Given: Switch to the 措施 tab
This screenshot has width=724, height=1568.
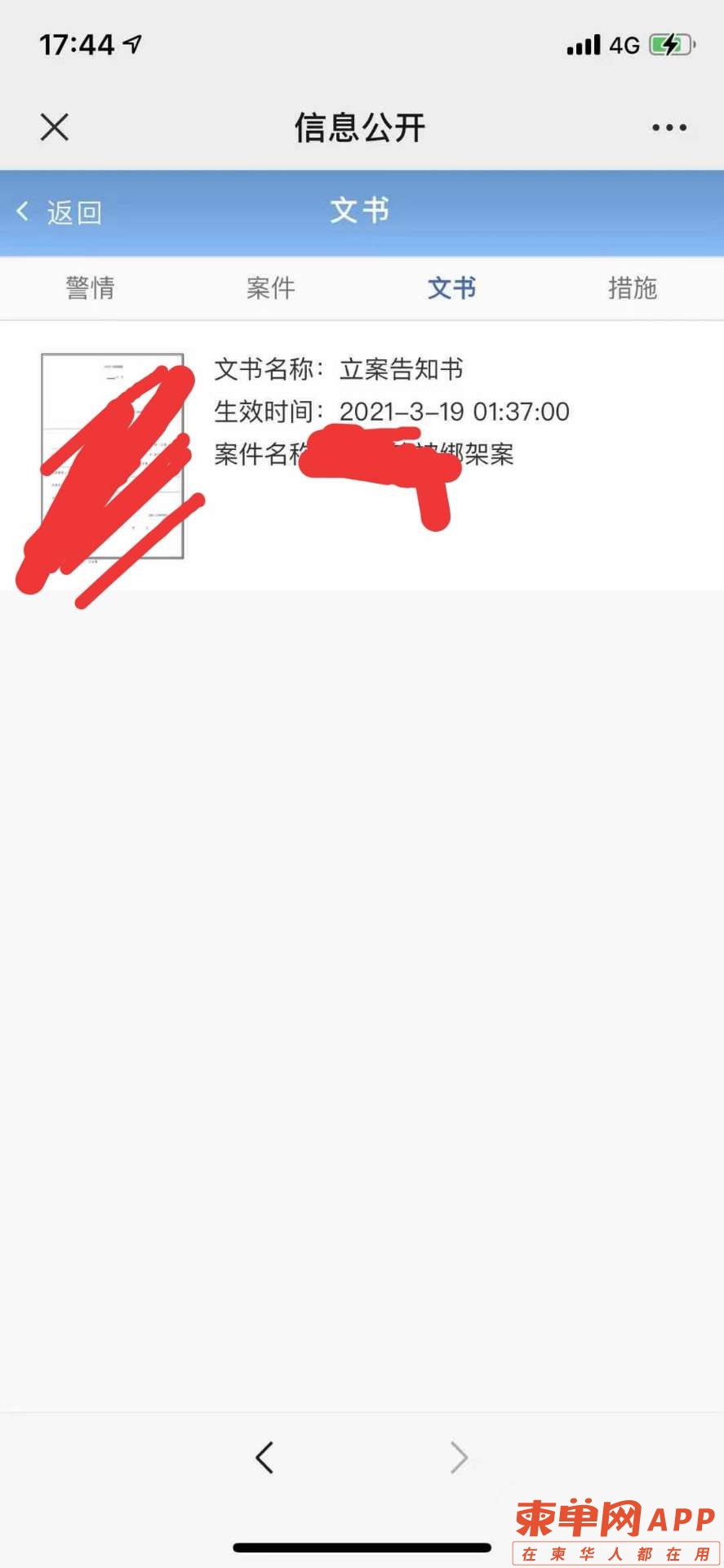Looking at the screenshot, I should pos(633,288).
